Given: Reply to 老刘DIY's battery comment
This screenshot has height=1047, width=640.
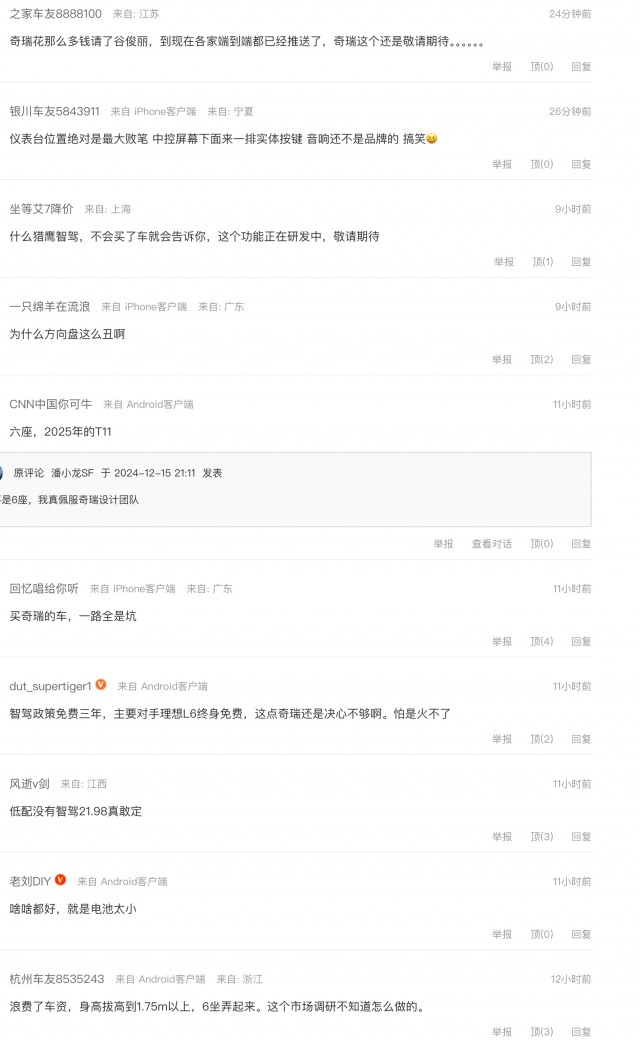Looking at the screenshot, I should 581,933.
